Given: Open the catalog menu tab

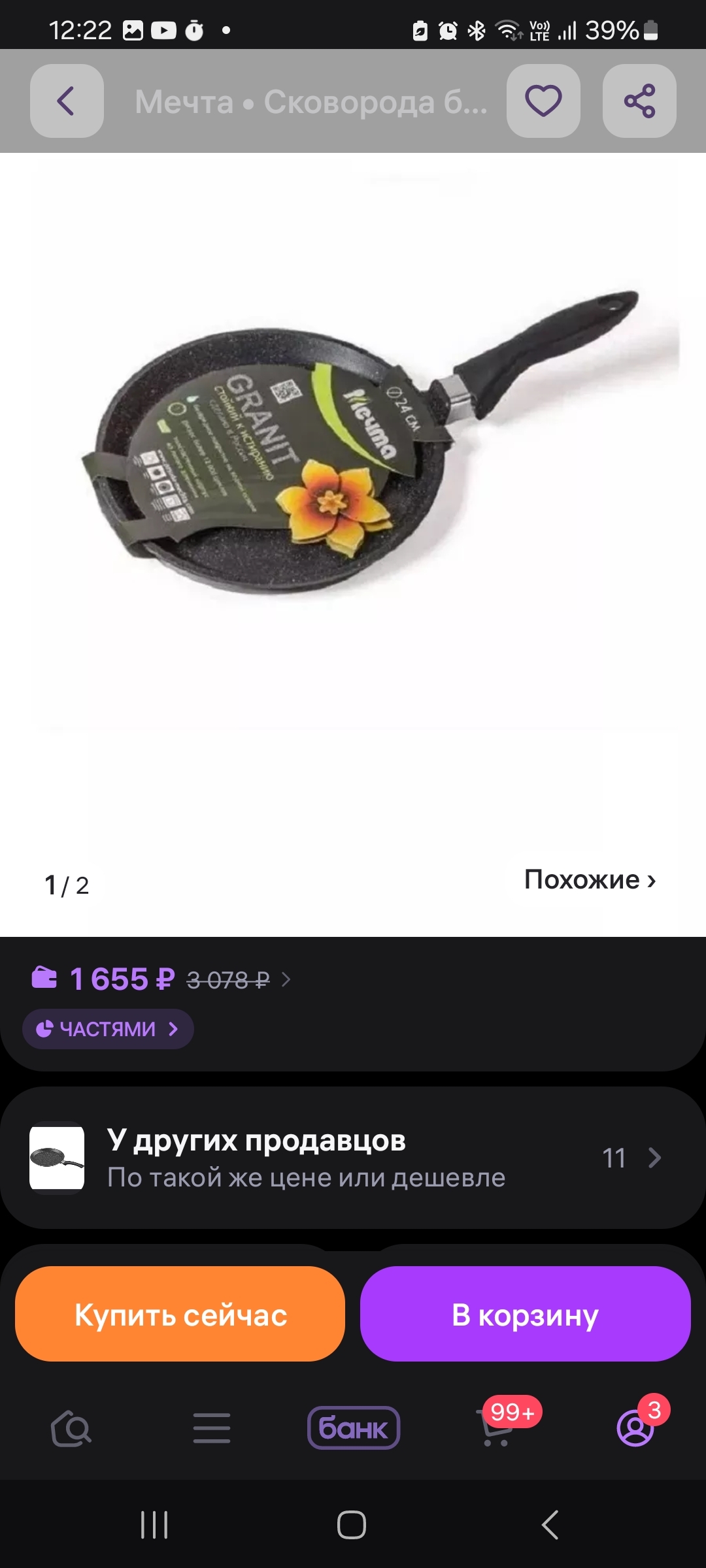Looking at the screenshot, I should pyautogui.click(x=212, y=1428).
